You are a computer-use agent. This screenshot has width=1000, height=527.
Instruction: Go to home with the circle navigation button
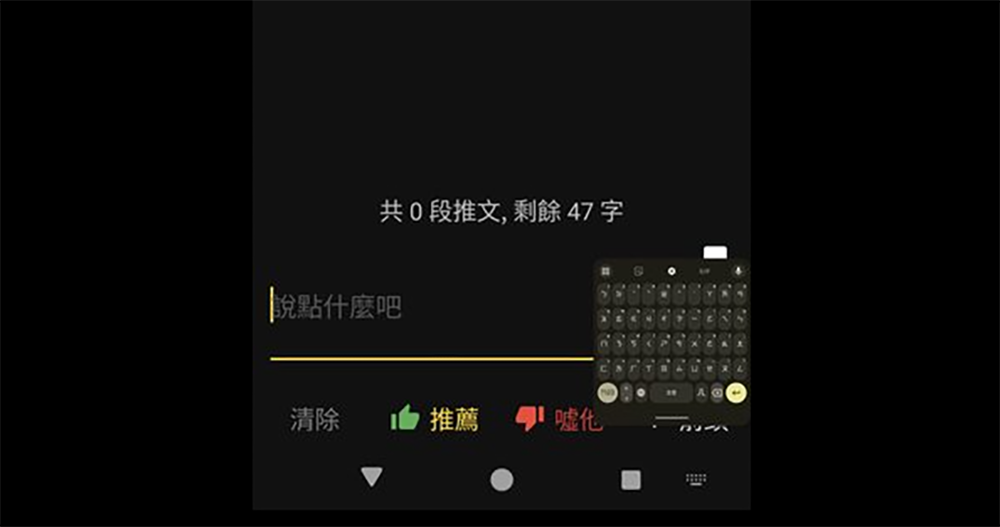click(501, 480)
